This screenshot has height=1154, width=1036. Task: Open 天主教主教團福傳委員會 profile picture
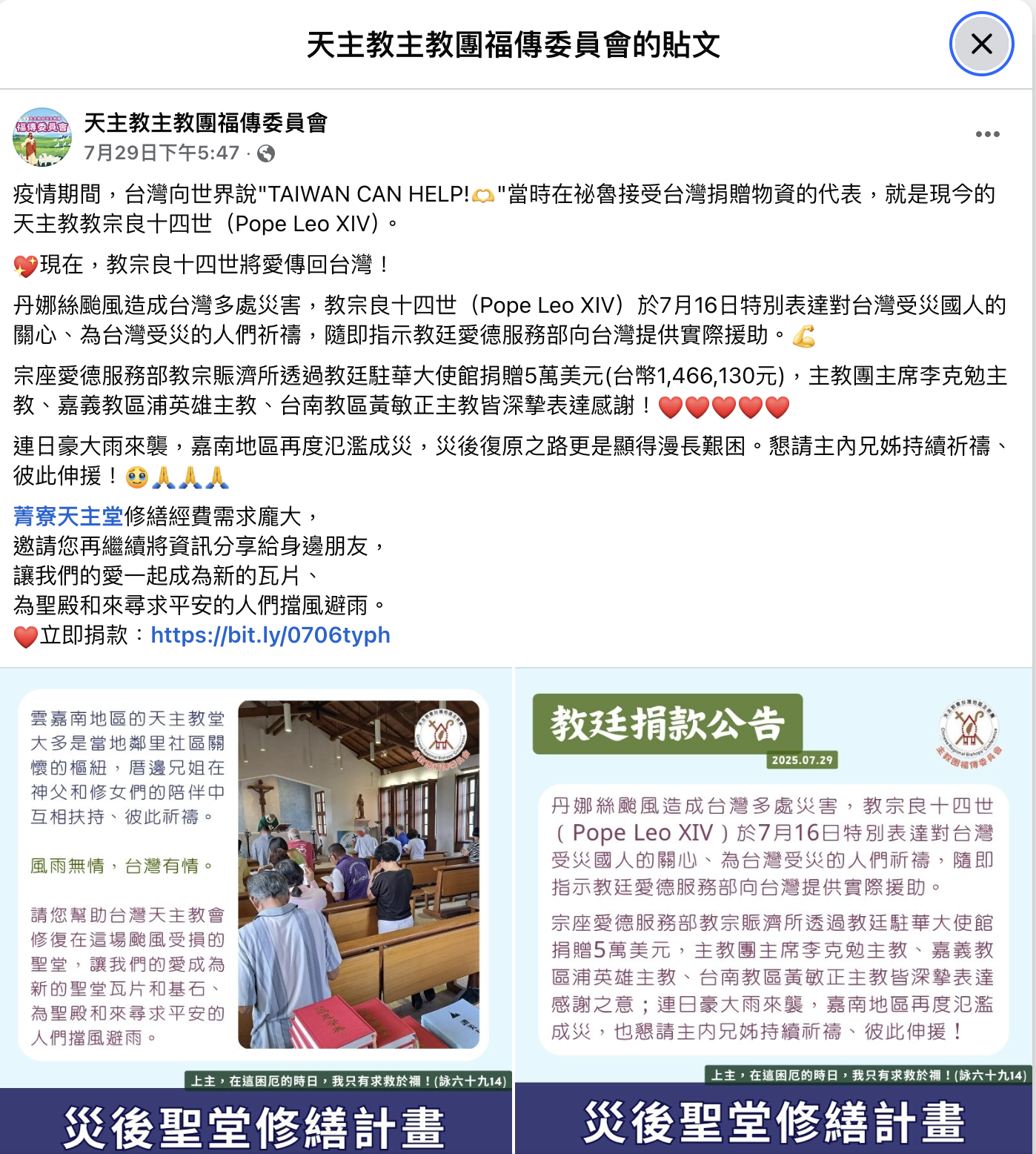pos(42,137)
